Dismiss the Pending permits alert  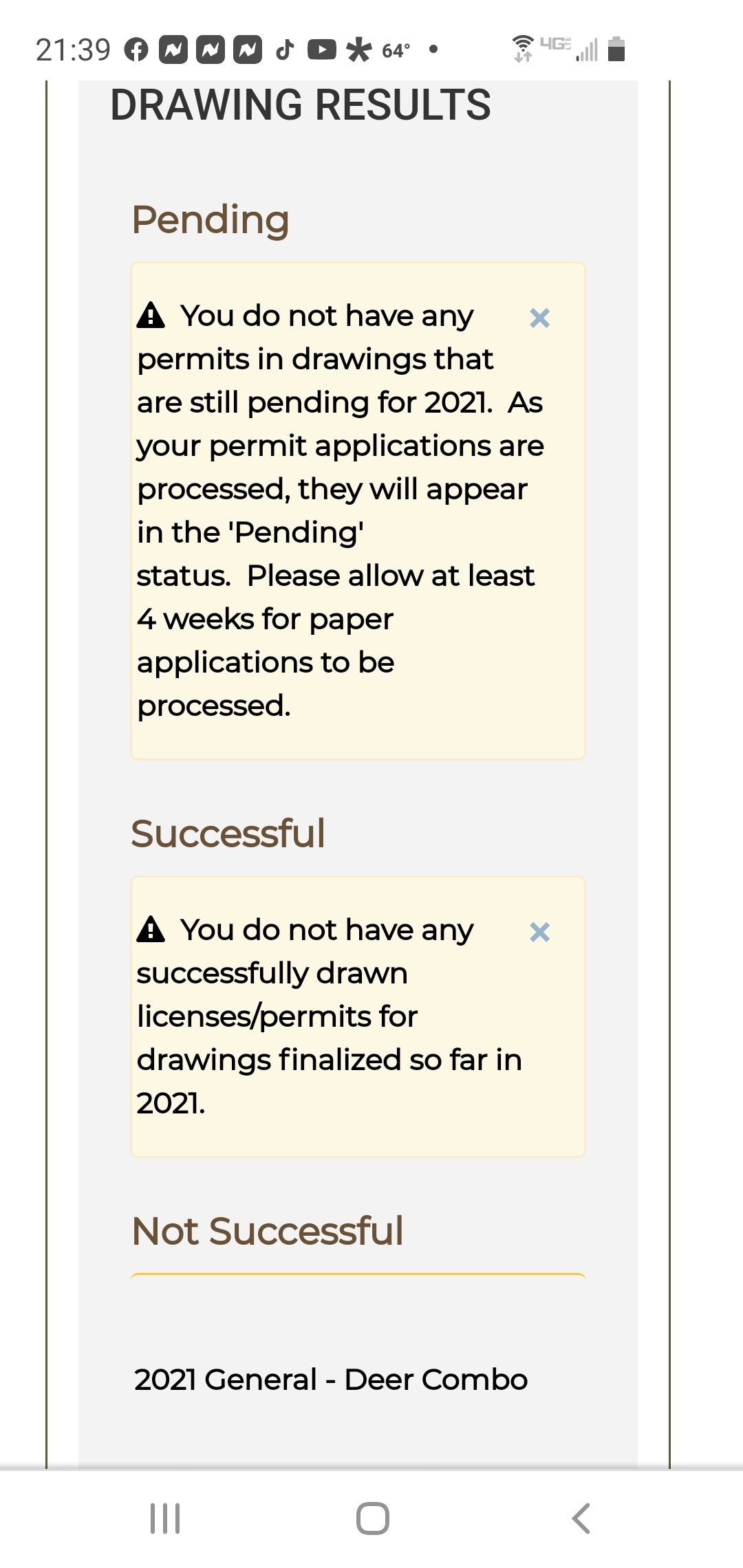pos(539,318)
